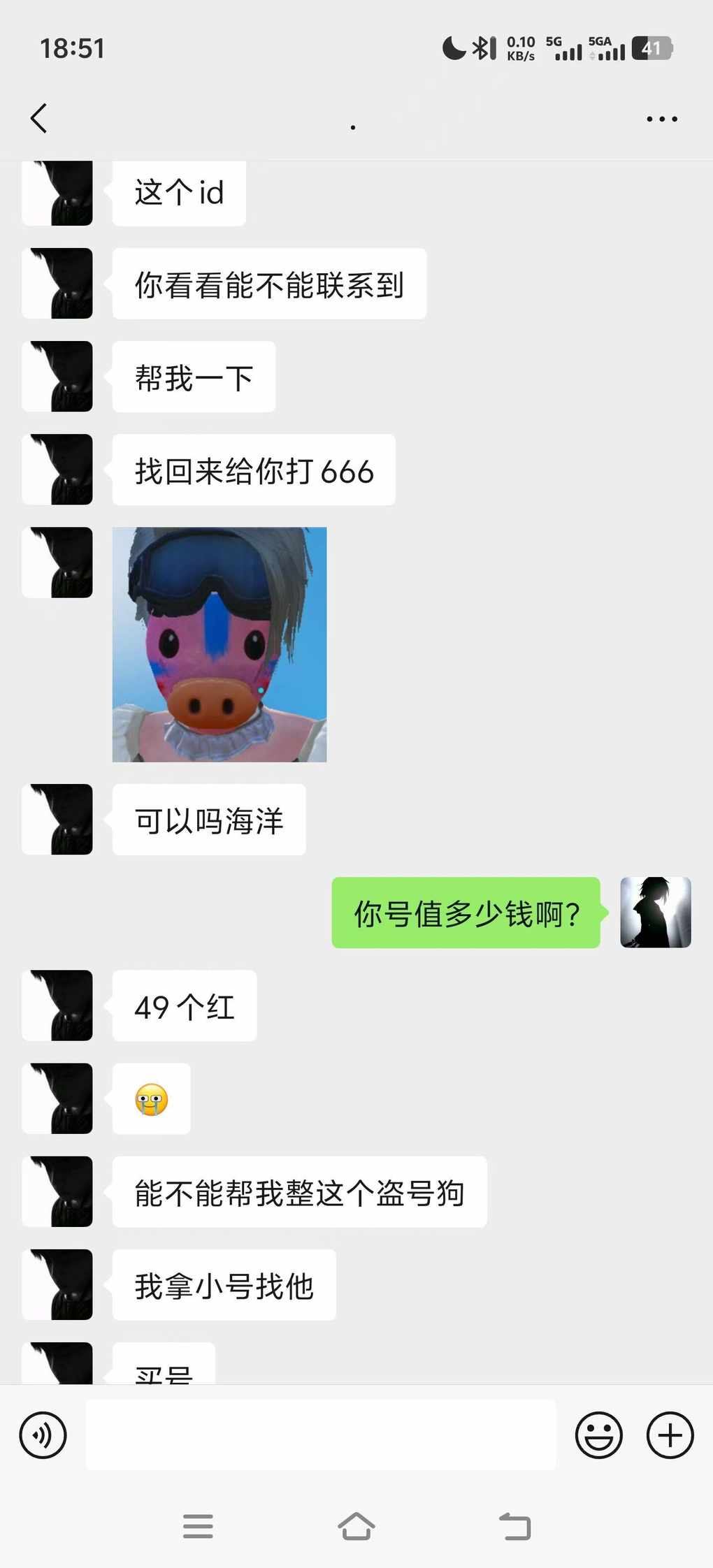
Task: Switch to voice message input
Action: 43,1435
